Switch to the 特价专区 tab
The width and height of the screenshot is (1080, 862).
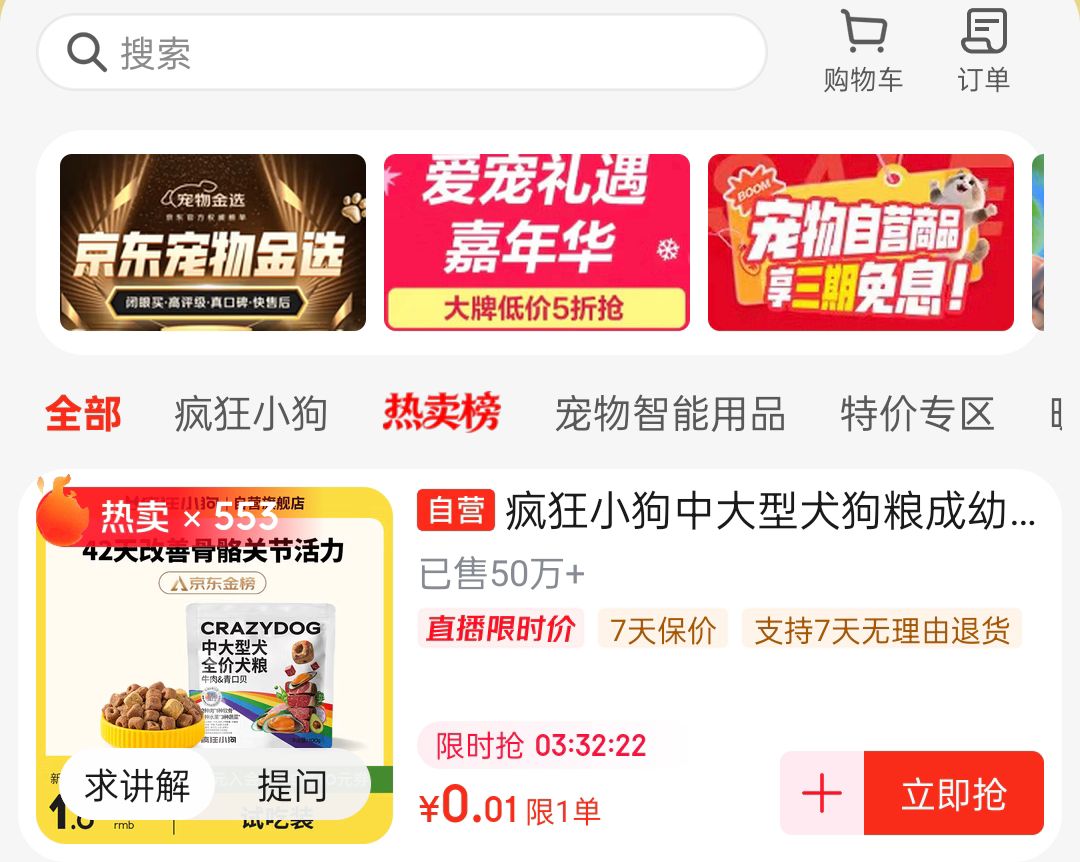pyautogui.click(x=917, y=414)
